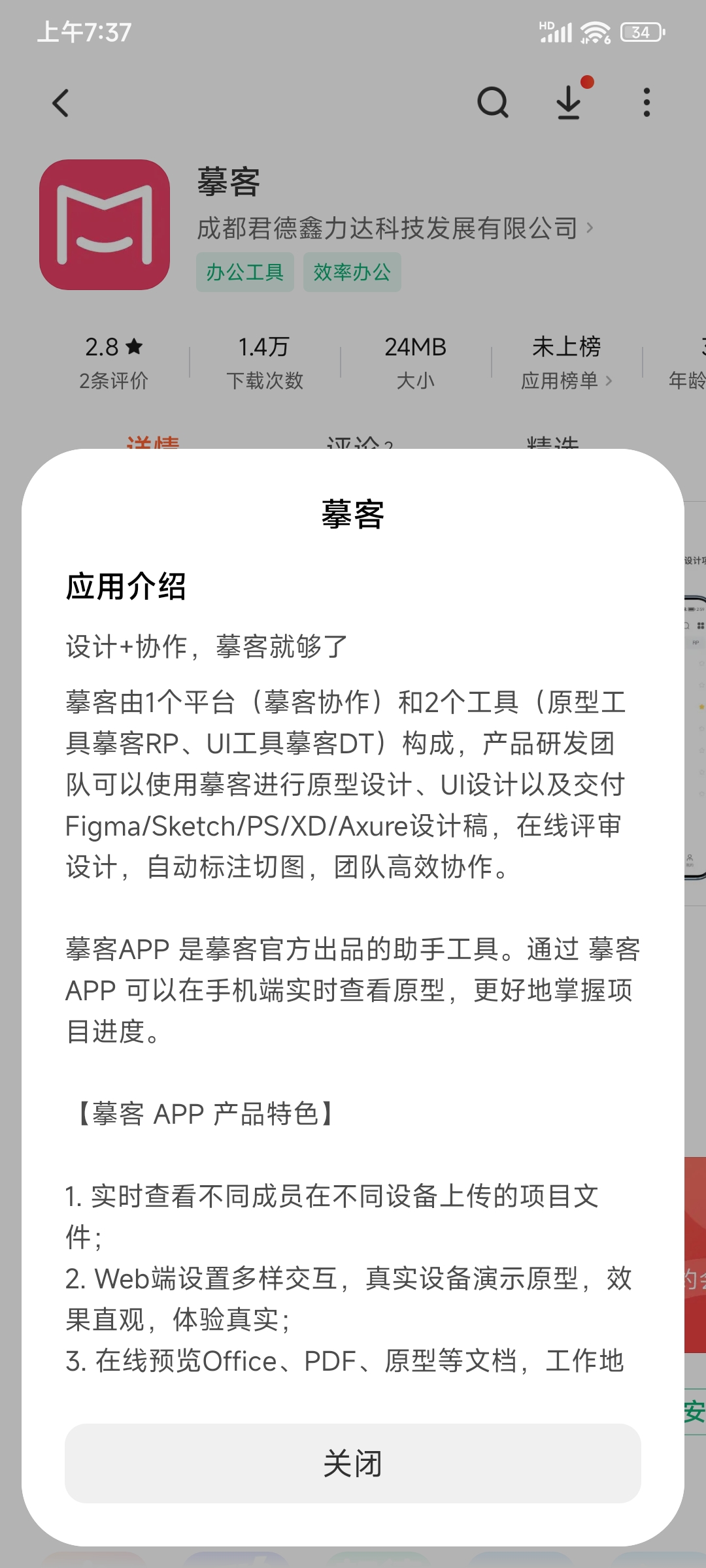Image resolution: width=706 pixels, height=1568 pixels.
Task: Open 成都君德鑫力达科技发展有限公司 developer link
Action: 386,229
